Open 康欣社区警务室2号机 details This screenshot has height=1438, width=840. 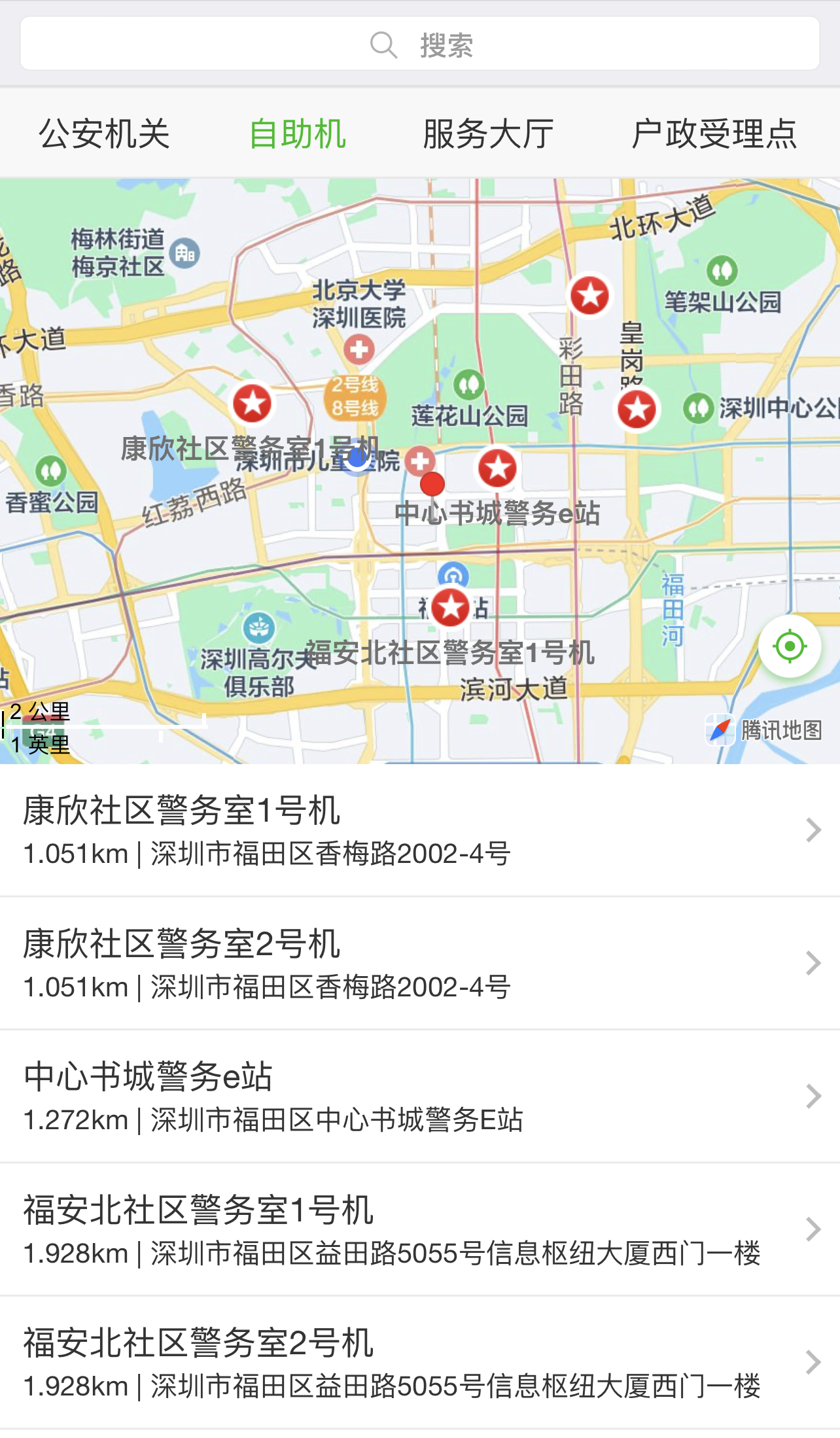[420, 963]
